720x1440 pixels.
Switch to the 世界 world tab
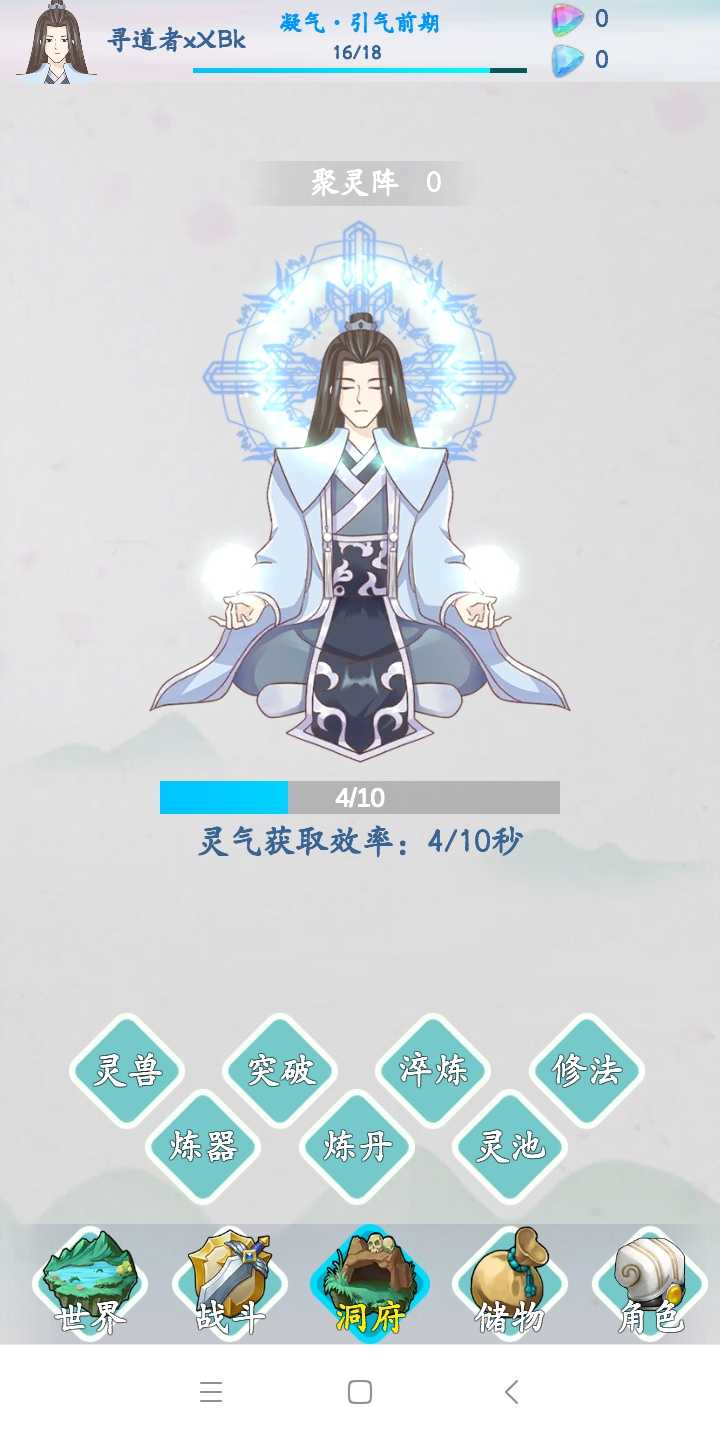pos(89,1284)
